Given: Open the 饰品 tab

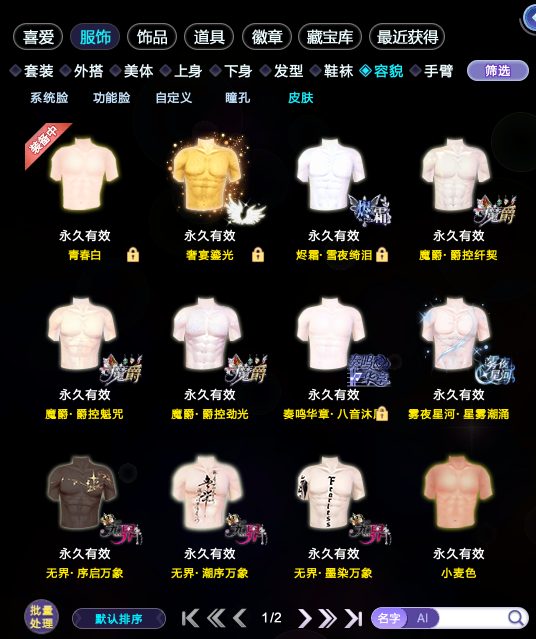Looking at the screenshot, I should (x=152, y=37).
